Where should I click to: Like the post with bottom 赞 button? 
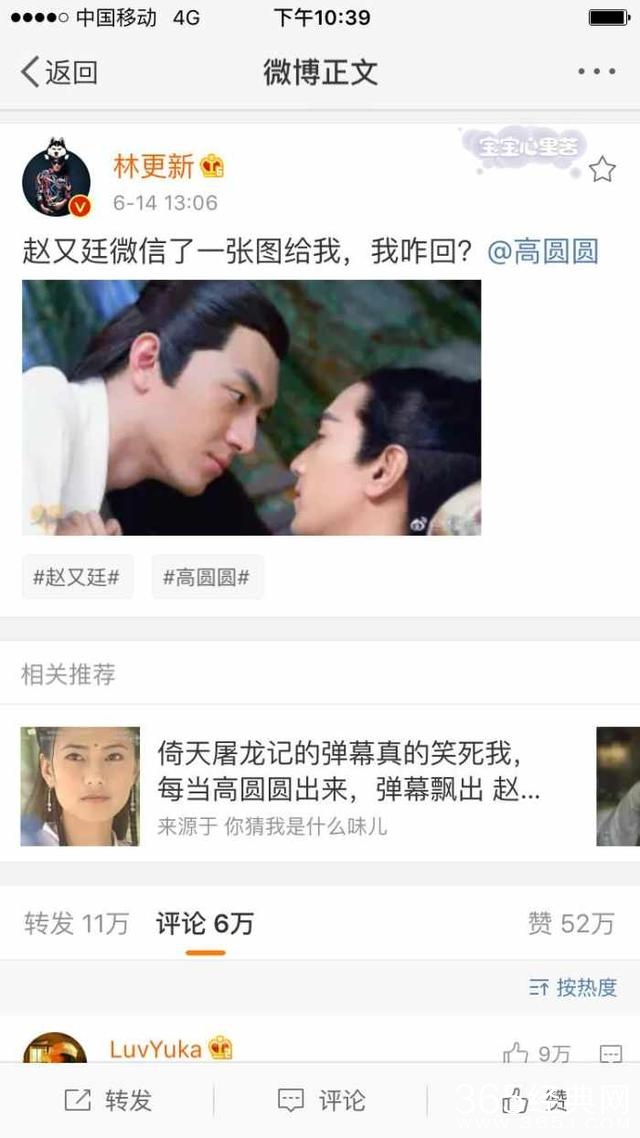(x=534, y=1101)
